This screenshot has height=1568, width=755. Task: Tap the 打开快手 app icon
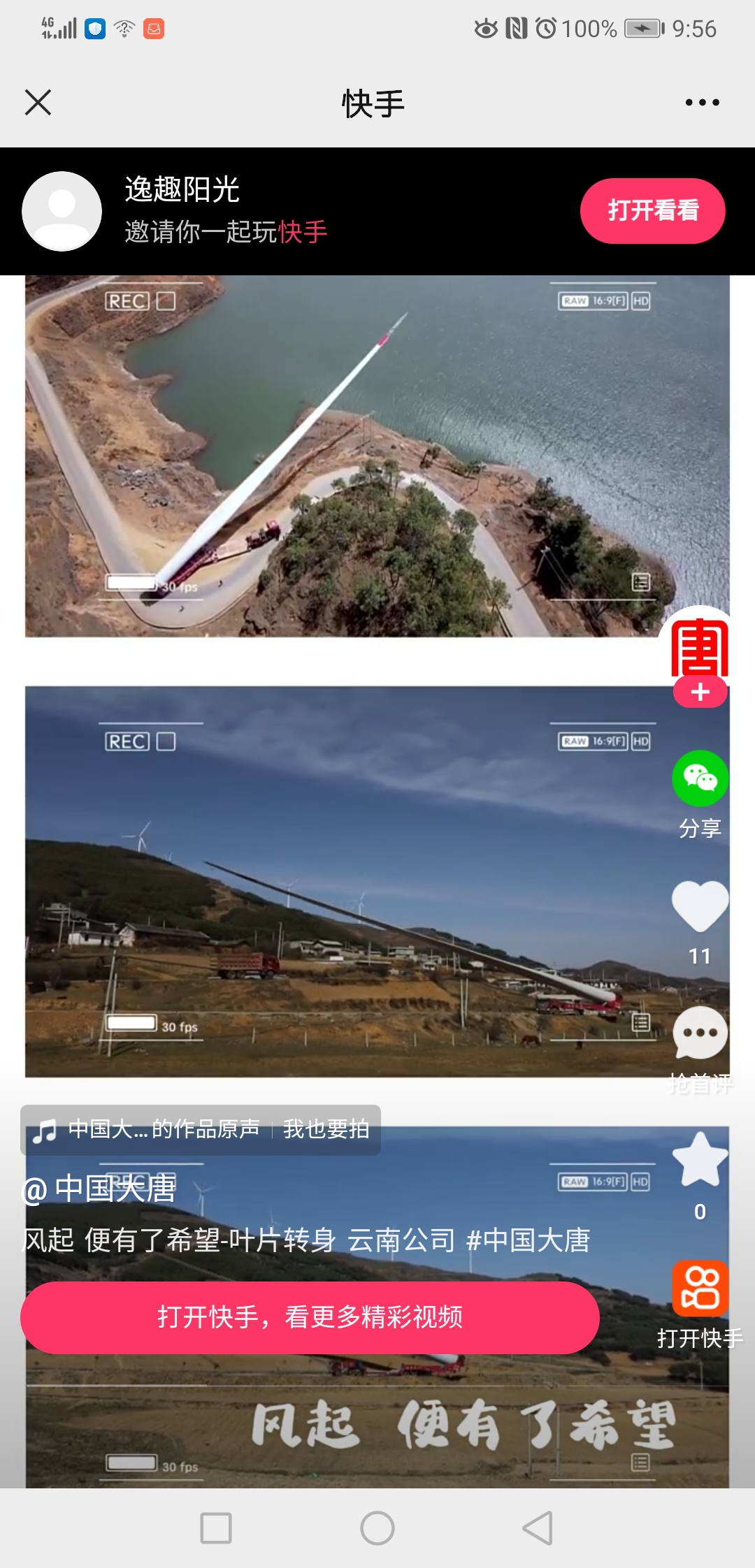[x=700, y=1288]
